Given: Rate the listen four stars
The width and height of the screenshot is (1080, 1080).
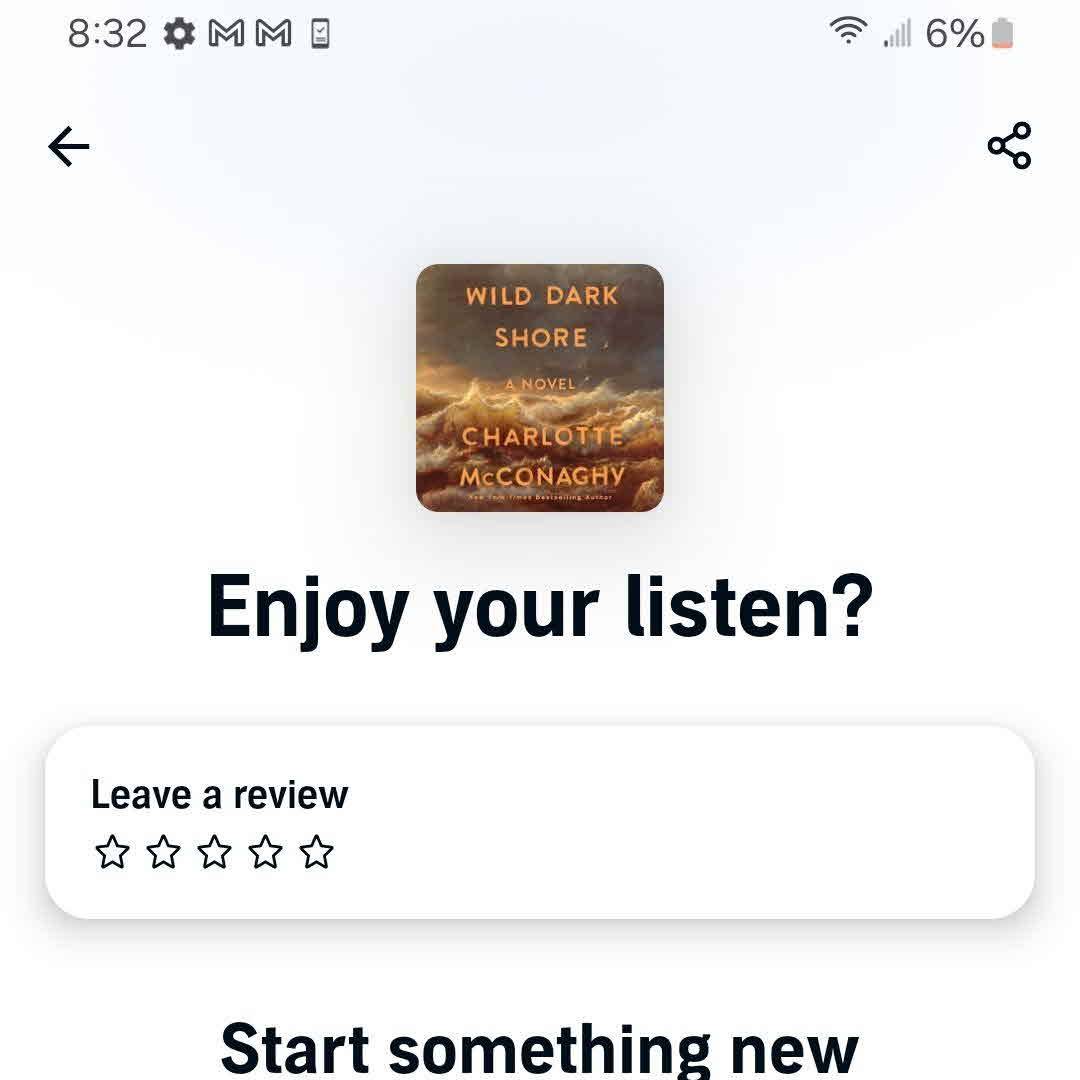Looking at the screenshot, I should point(266,853).
